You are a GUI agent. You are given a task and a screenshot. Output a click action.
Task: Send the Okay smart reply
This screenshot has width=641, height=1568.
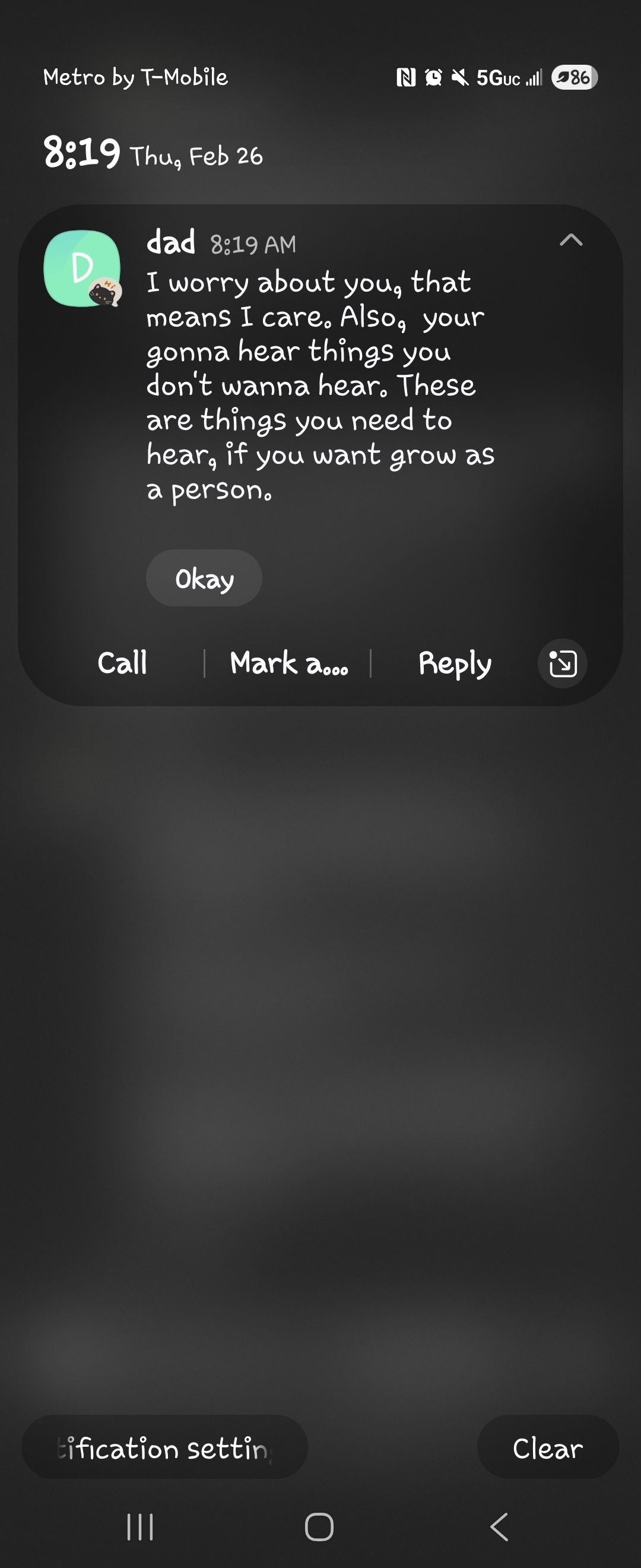coord(203,578)
